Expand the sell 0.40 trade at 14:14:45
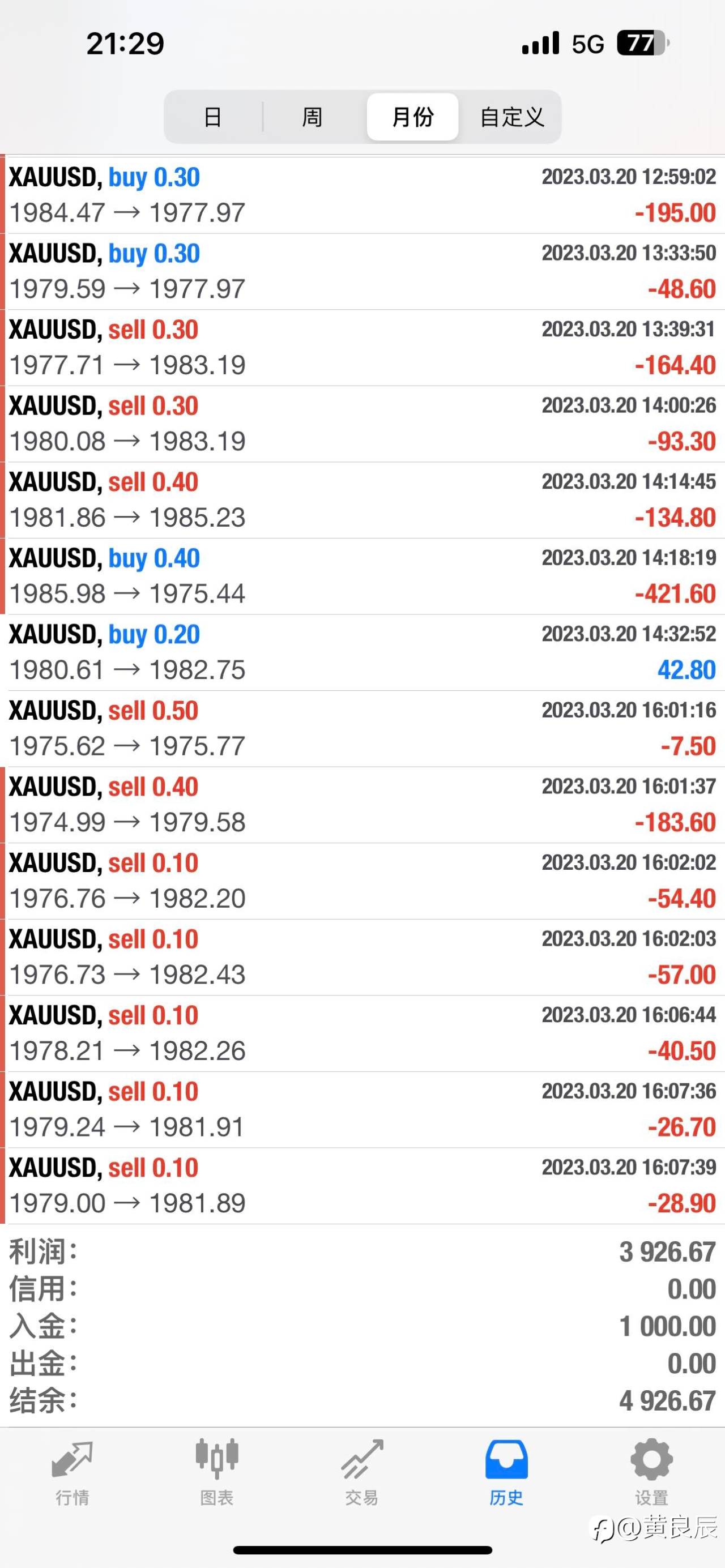This screenshot has height=1568, width=725. (x=362, y=500)
